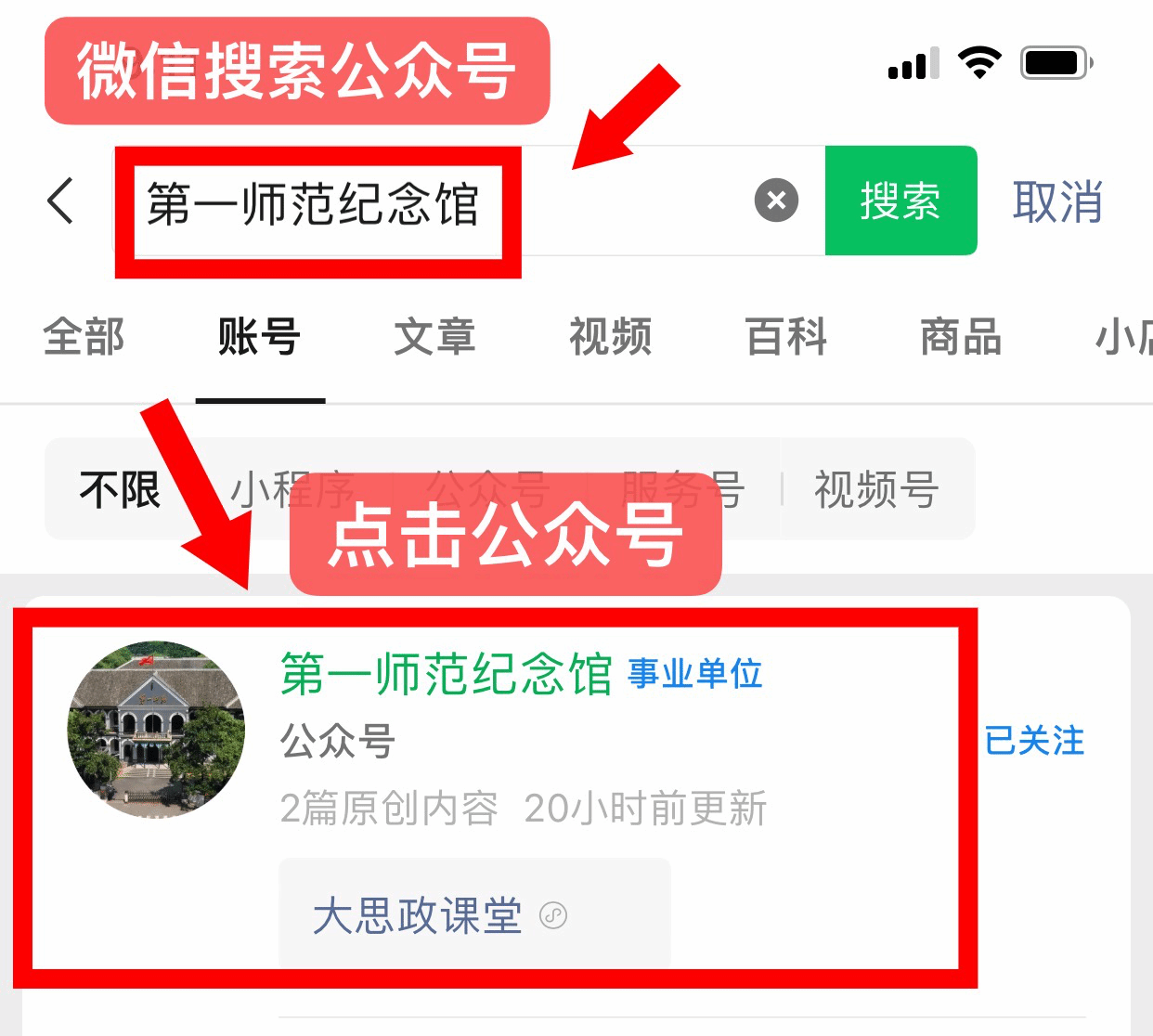Image resolution: width=1153 pixels, height=1036 pixels.
Task: Switch to the 全部 tab
Action: [x=84, y=336]
